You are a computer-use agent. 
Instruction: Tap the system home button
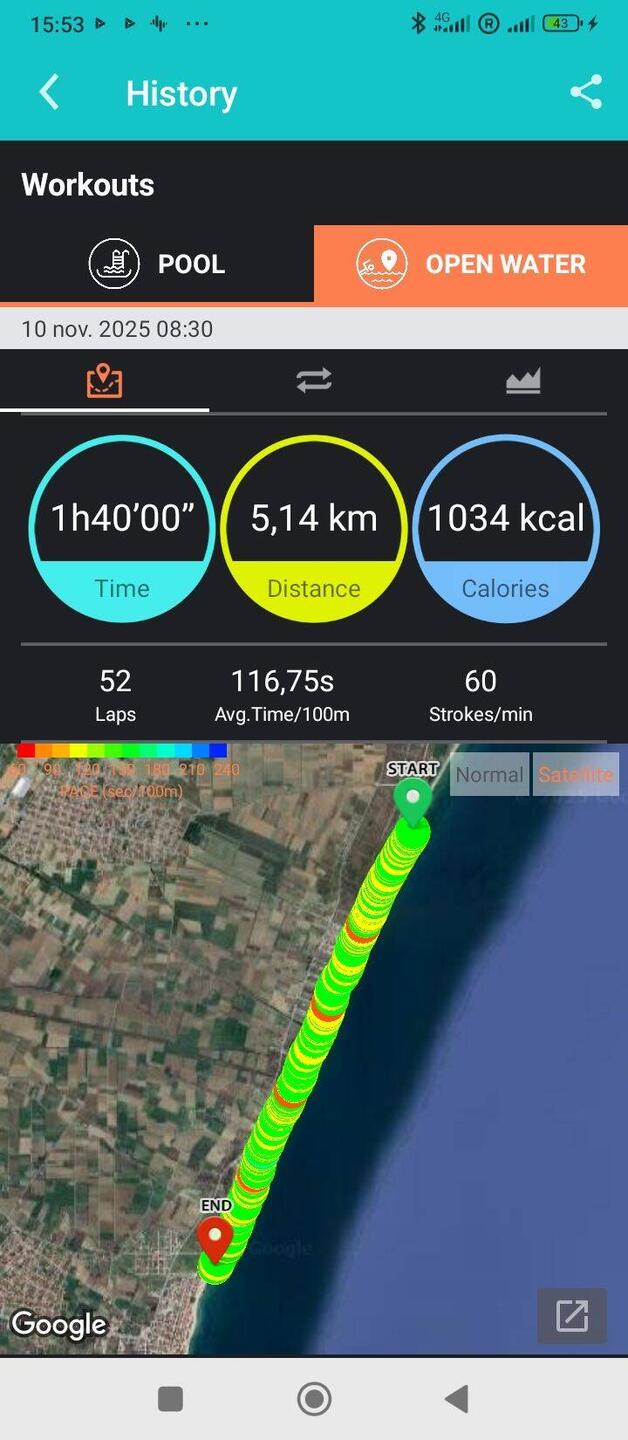314,1399
